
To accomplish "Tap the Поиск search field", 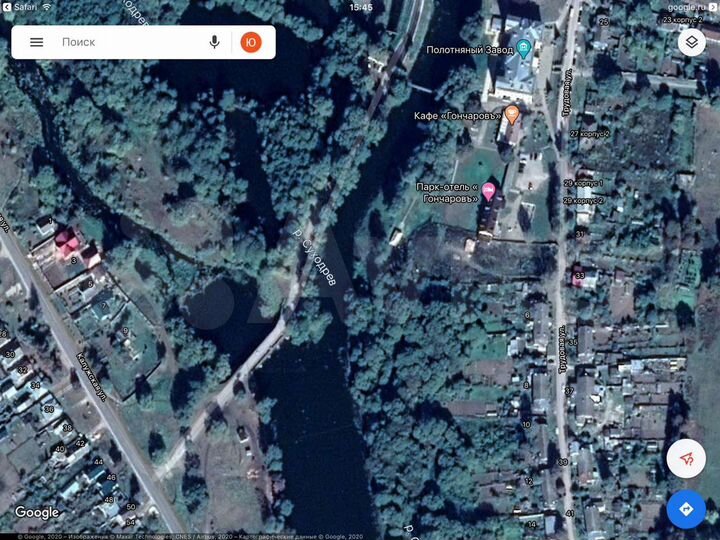I will pyautogui.click(x=125, y=42).
